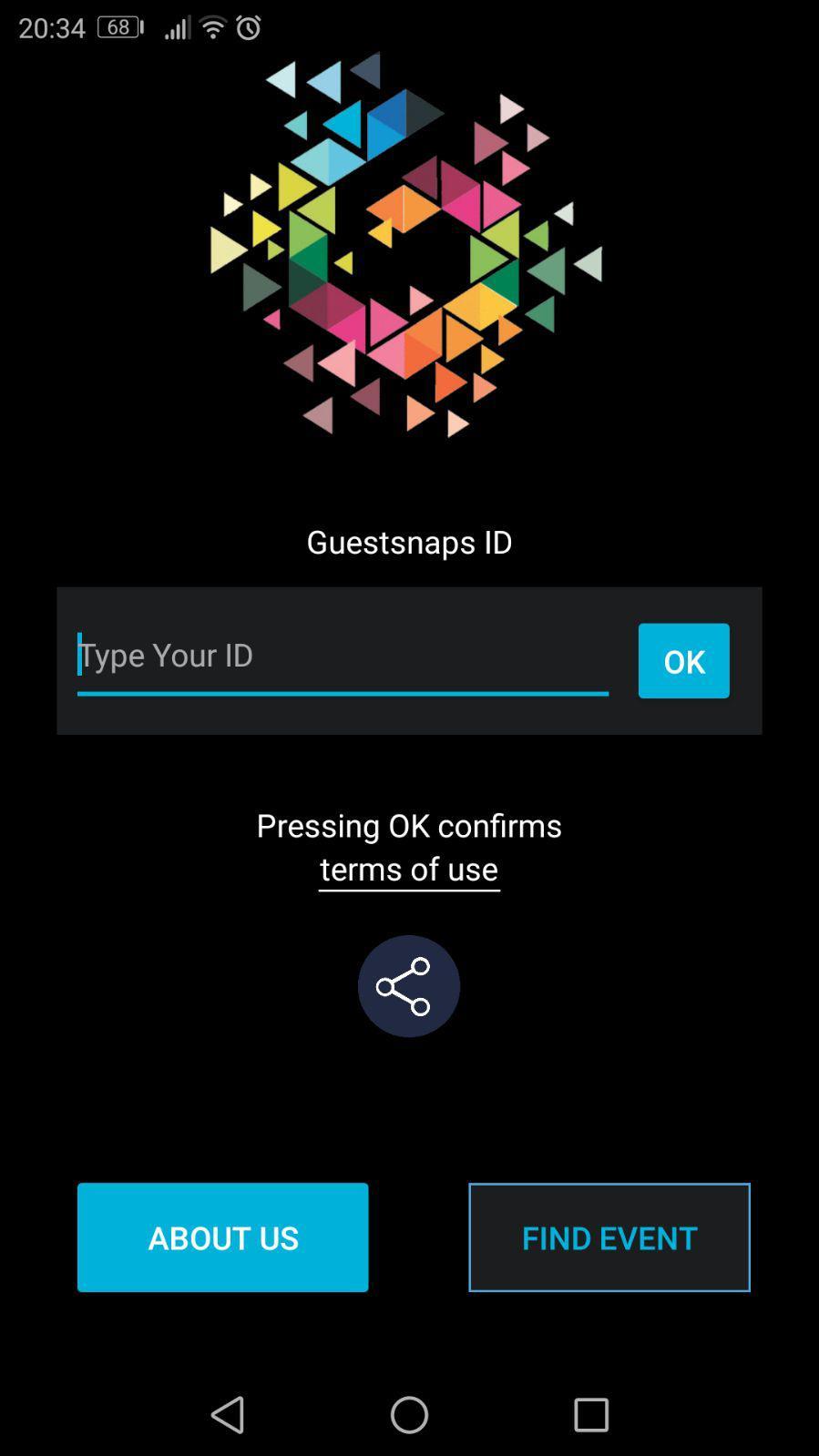Screen dimensions: 819x1456
Task: Tap the battery indicator showing 68
Action: click(117, 25)
